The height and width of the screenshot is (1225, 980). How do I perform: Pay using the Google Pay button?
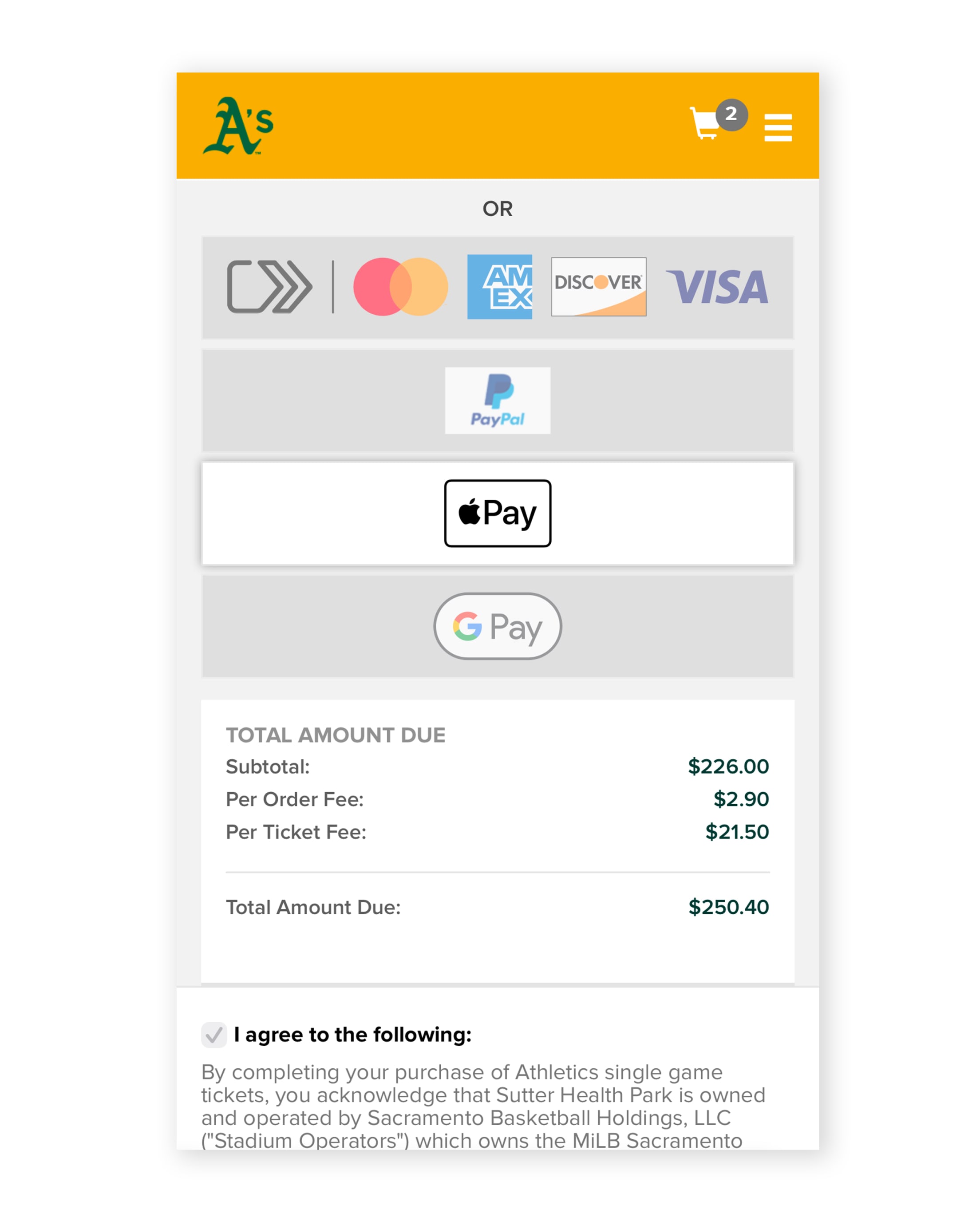497,626
